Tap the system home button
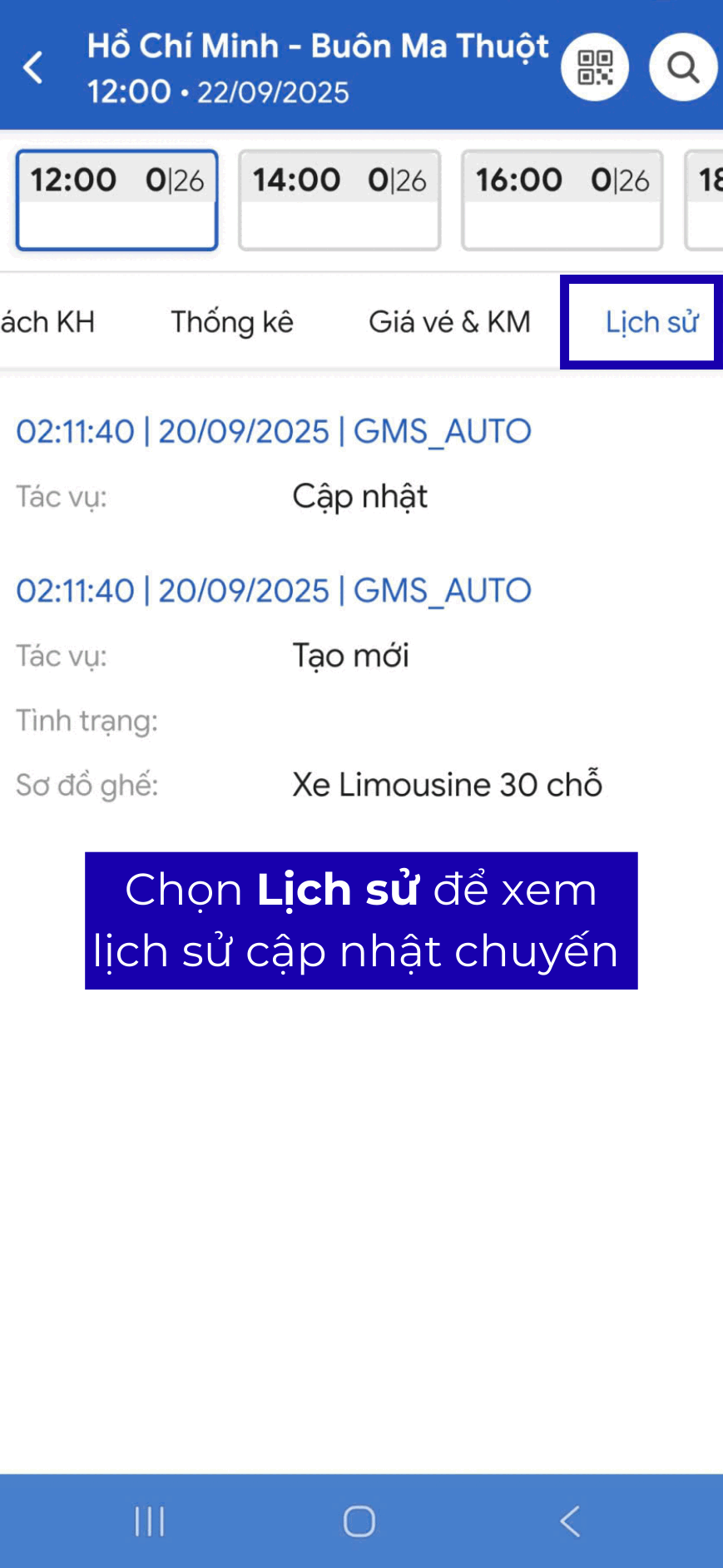The width and height of the screenshot is (723, 1568). pyautogui.click(x=359, y=1521)
